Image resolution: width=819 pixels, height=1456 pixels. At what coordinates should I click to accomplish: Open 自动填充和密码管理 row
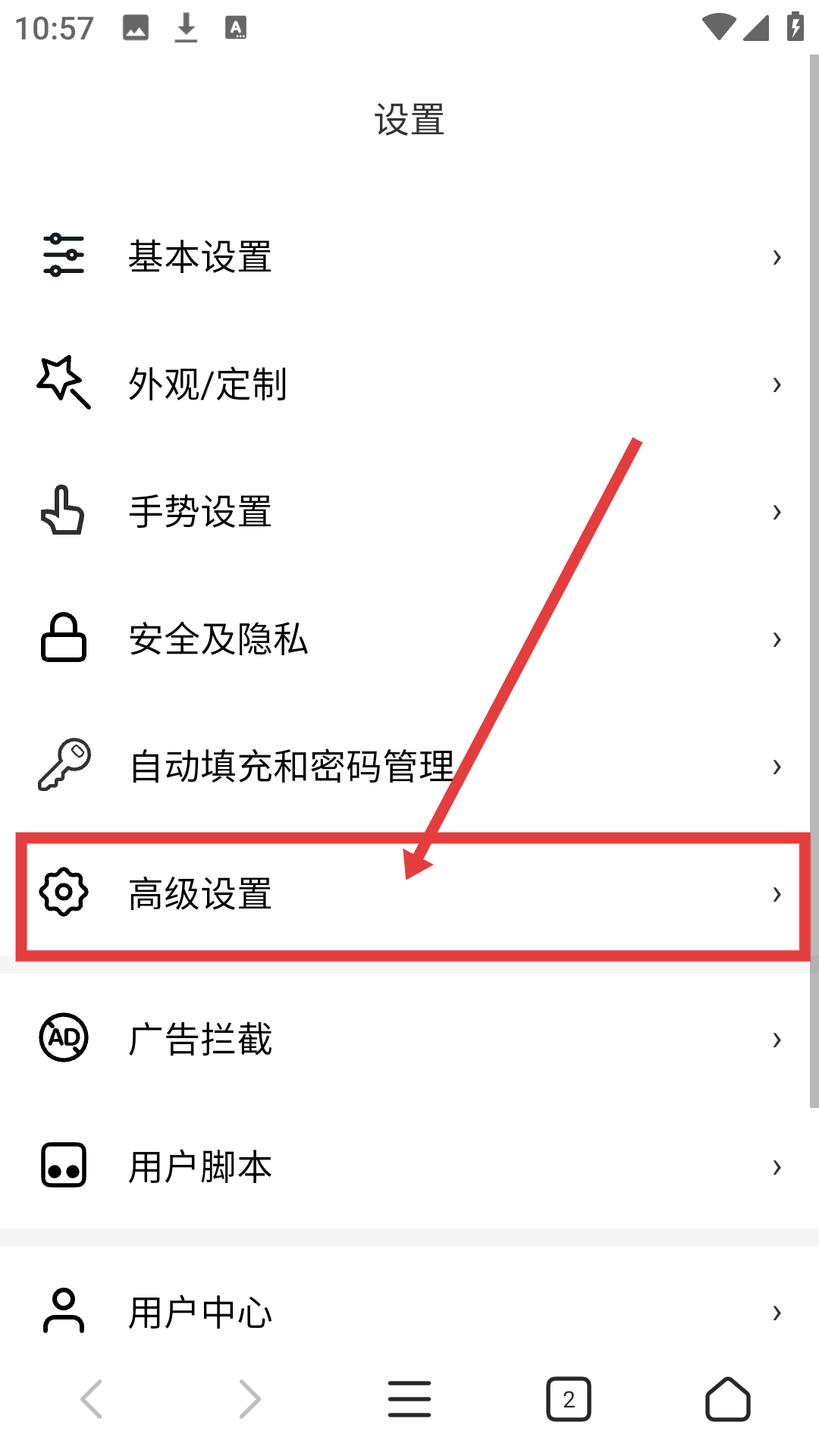tap(409, 766)
